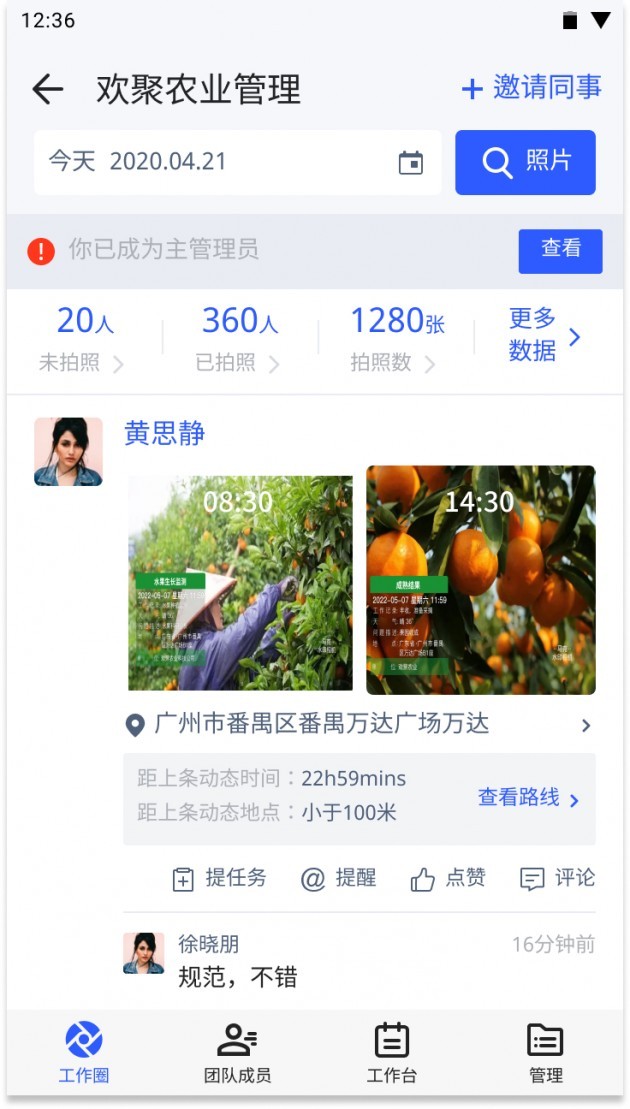Tap 评论 to comment on the post

(x=558, y=879)
